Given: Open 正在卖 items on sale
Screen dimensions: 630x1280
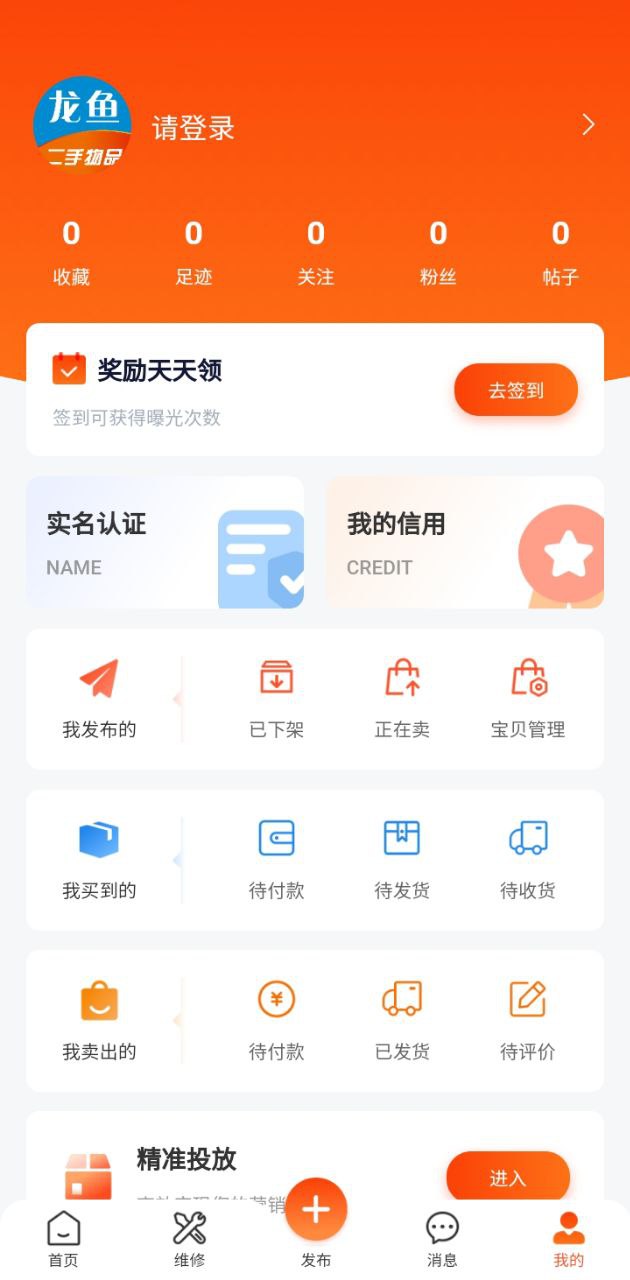Looking at the screenshot, I should tap(402, 698).
